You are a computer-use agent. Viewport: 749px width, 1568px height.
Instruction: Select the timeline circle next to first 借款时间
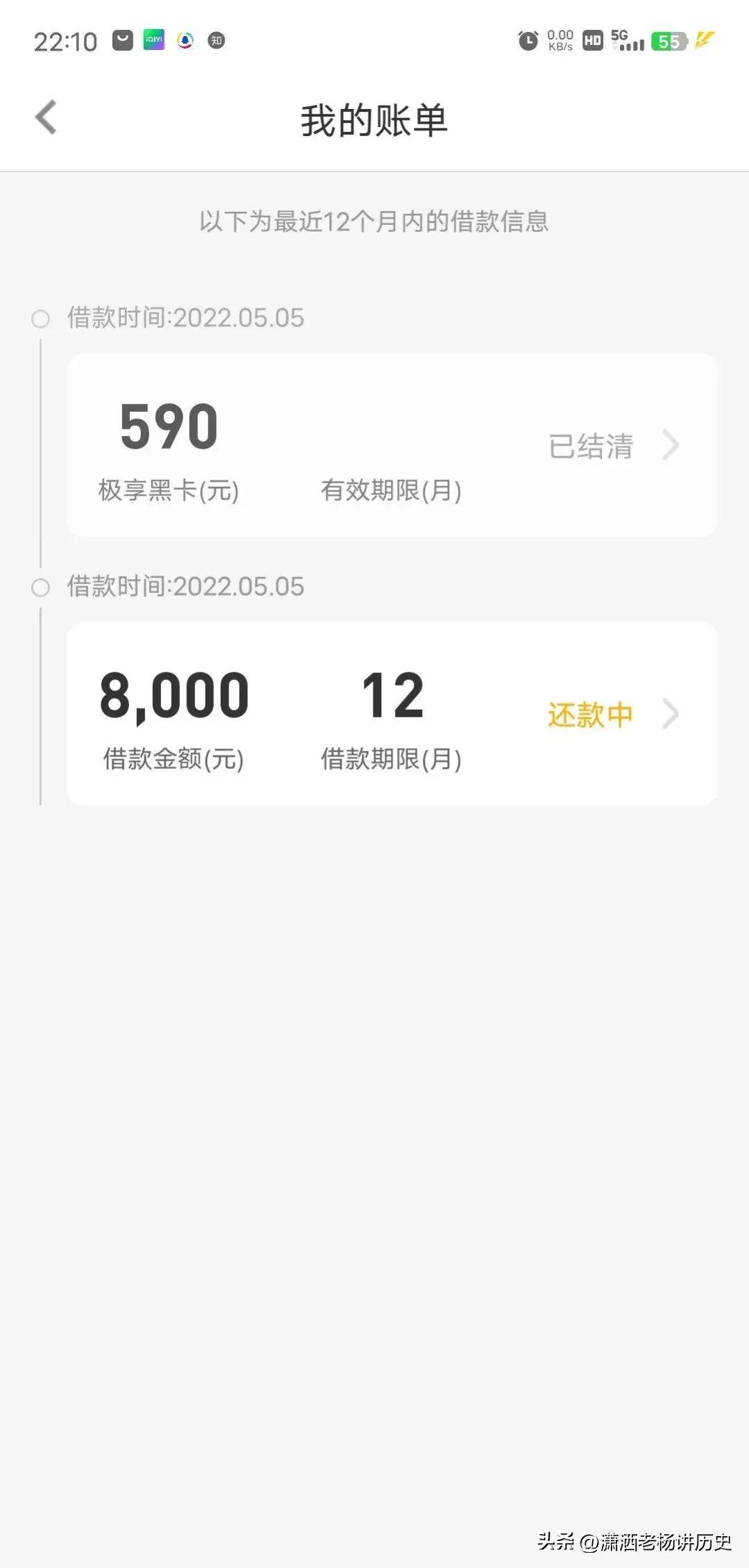point(40,319)
